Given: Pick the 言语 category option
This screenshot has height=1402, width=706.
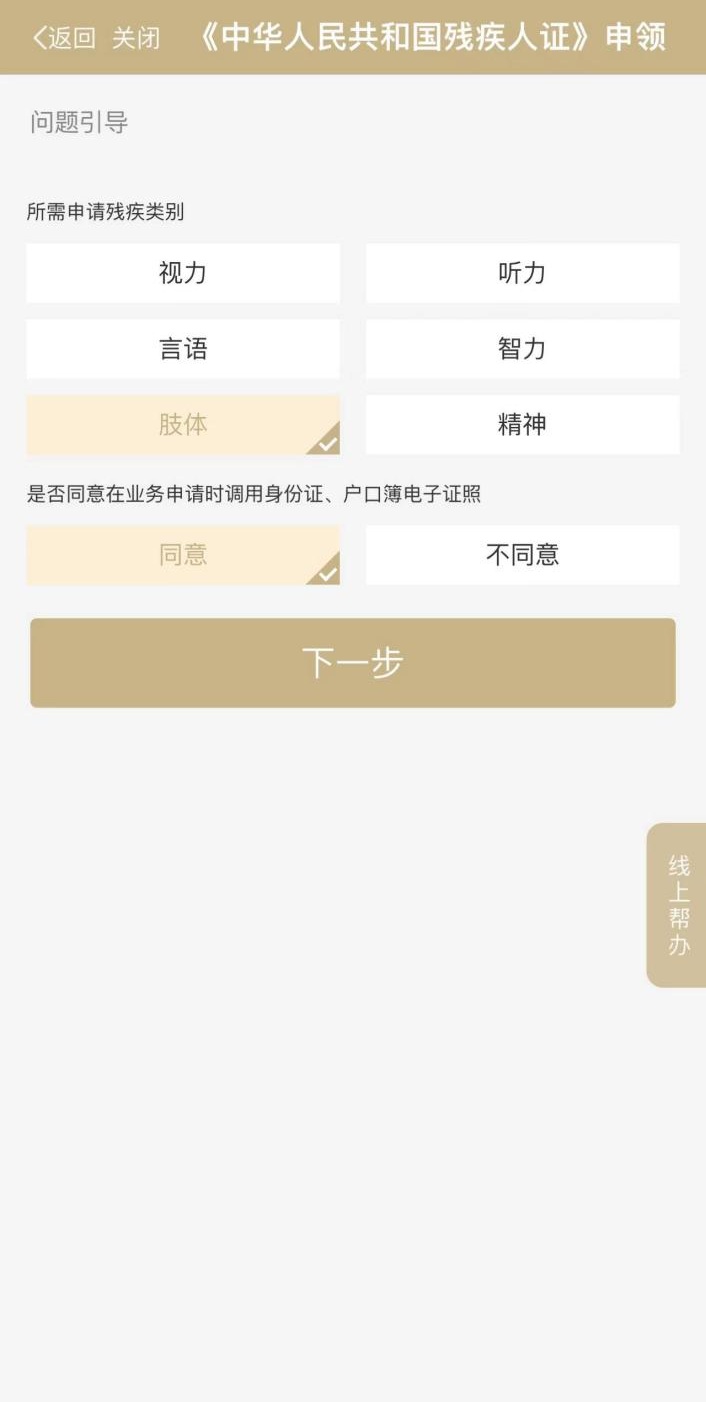Looking at the screenshot, I should pyautogui.click(x=183, y=349).
